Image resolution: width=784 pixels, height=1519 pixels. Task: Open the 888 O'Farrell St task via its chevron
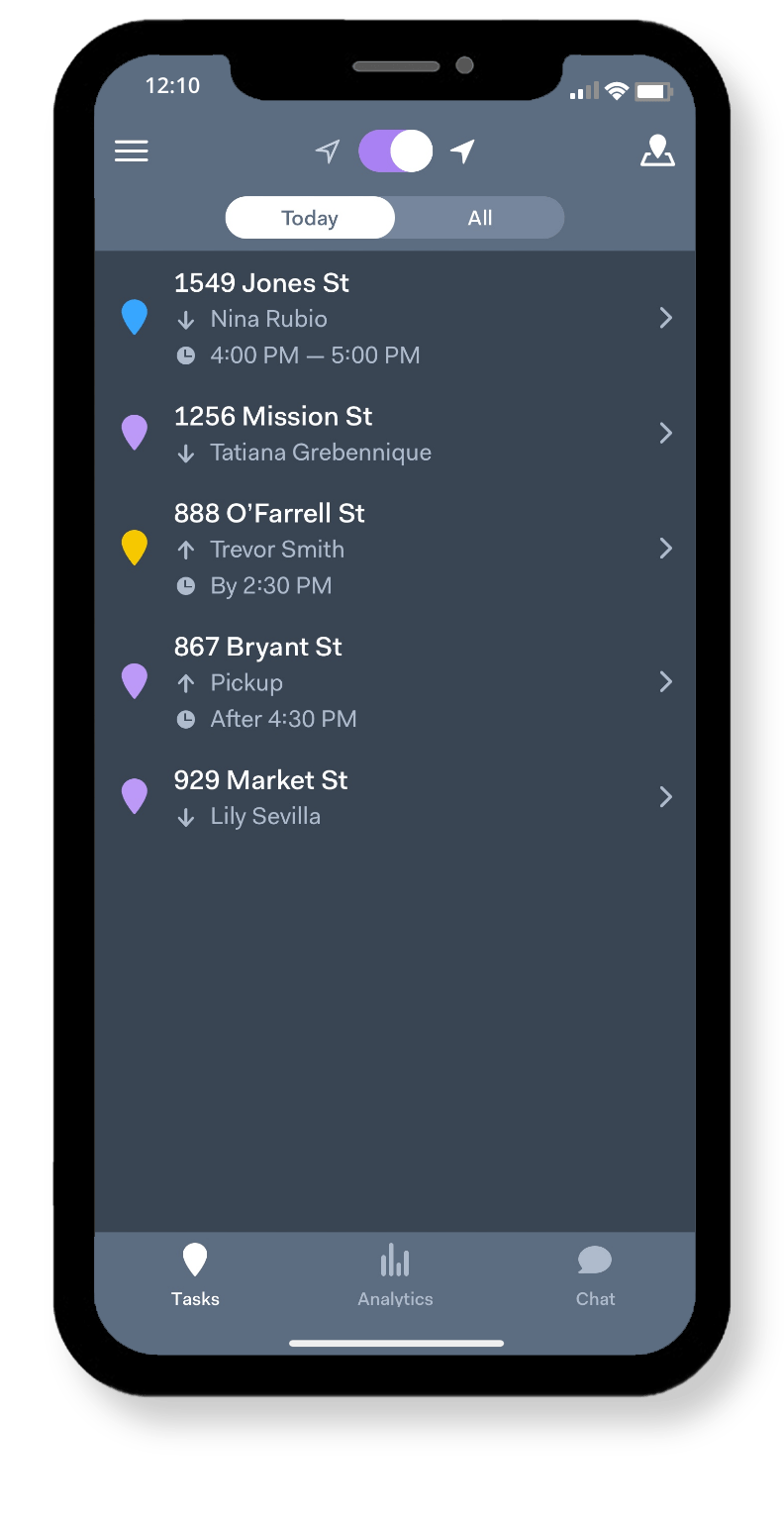tap(666, 548)
